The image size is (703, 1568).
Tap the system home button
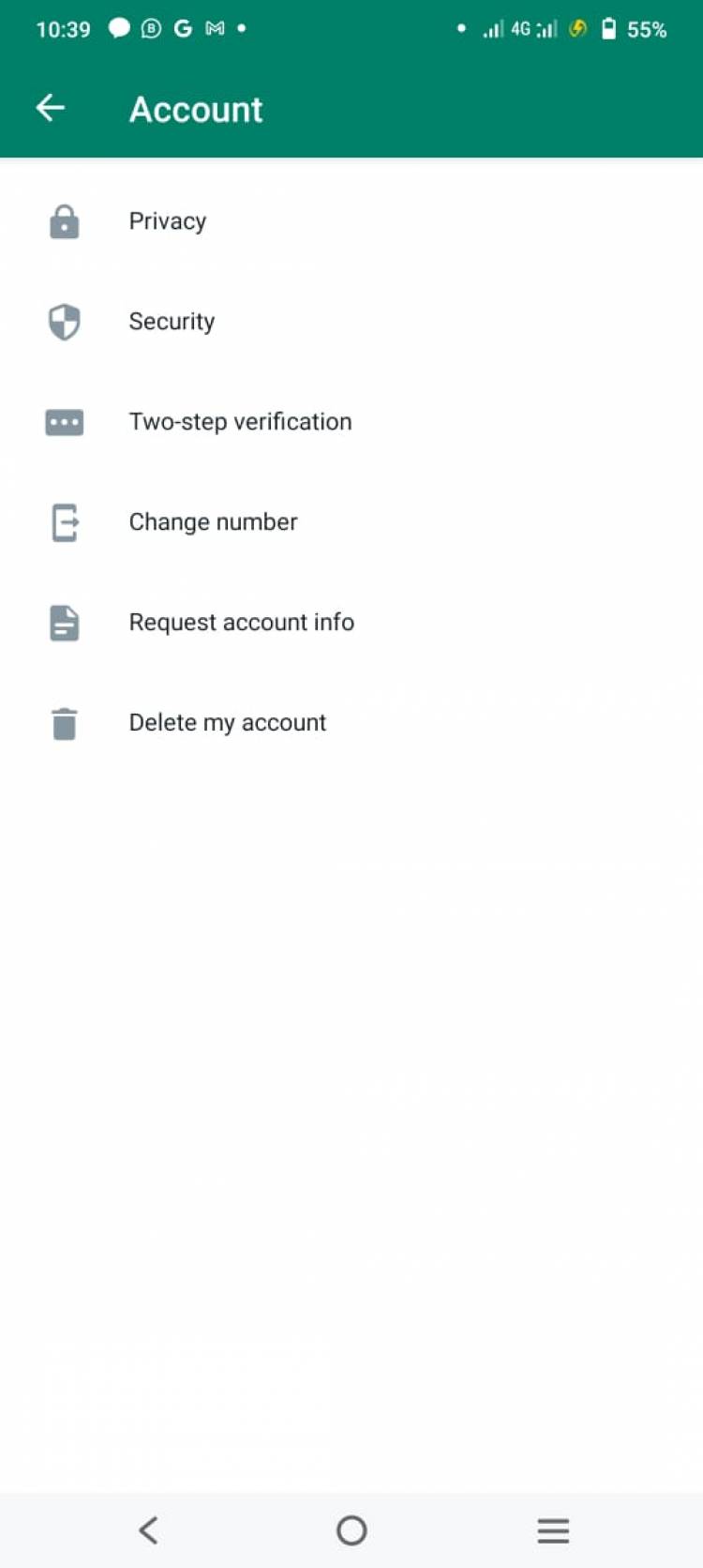pyautogui.click(x=351, y=1530)
